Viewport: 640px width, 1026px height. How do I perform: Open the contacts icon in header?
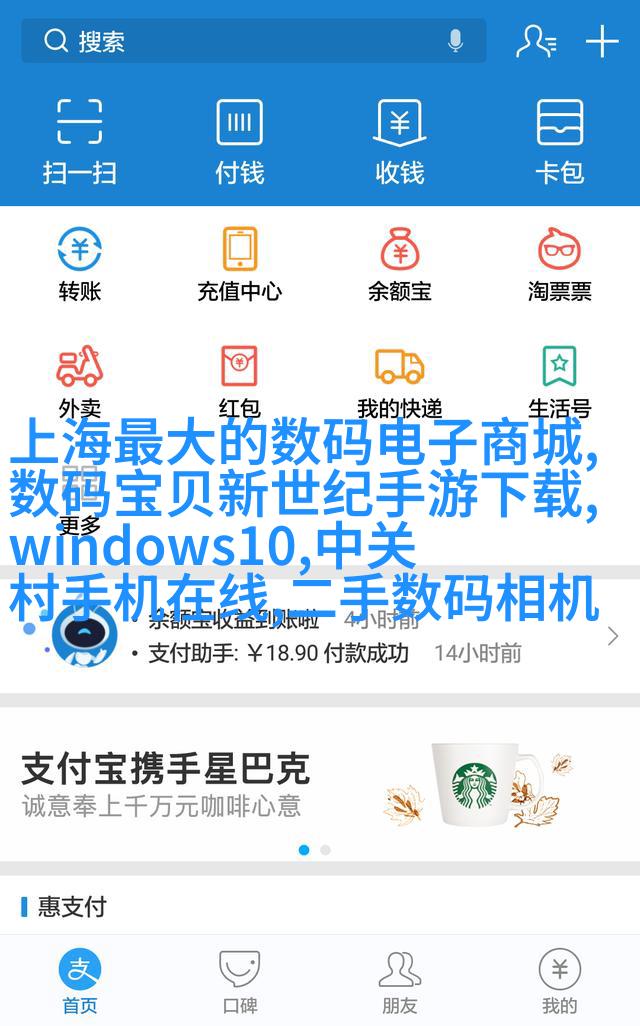tap(536, 41)
